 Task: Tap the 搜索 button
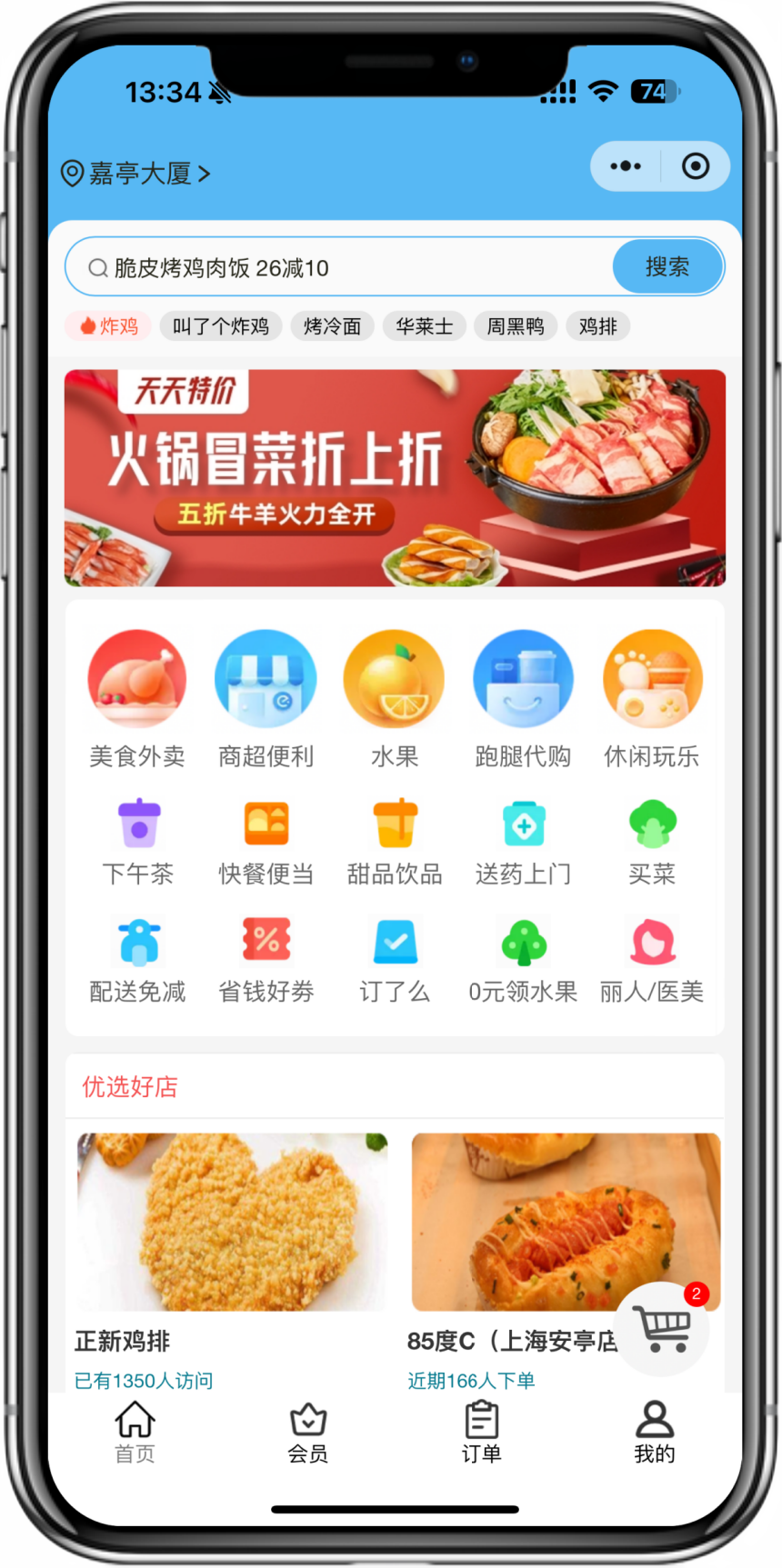tap(667, 267)
